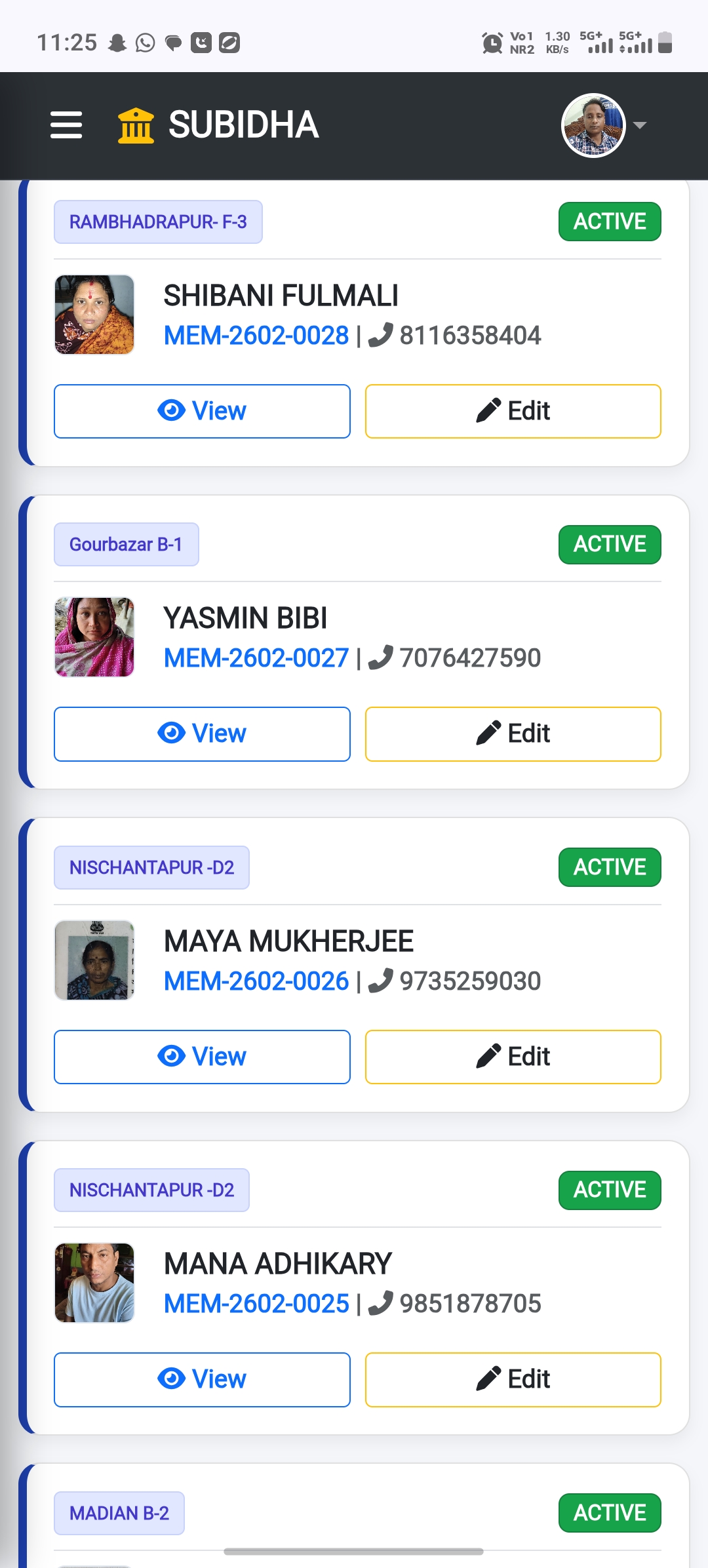Click the pencil icon in Mana Adhikary's Edit button
708x1568 pixels.
pyautogui.click(x=488, y=1379)
